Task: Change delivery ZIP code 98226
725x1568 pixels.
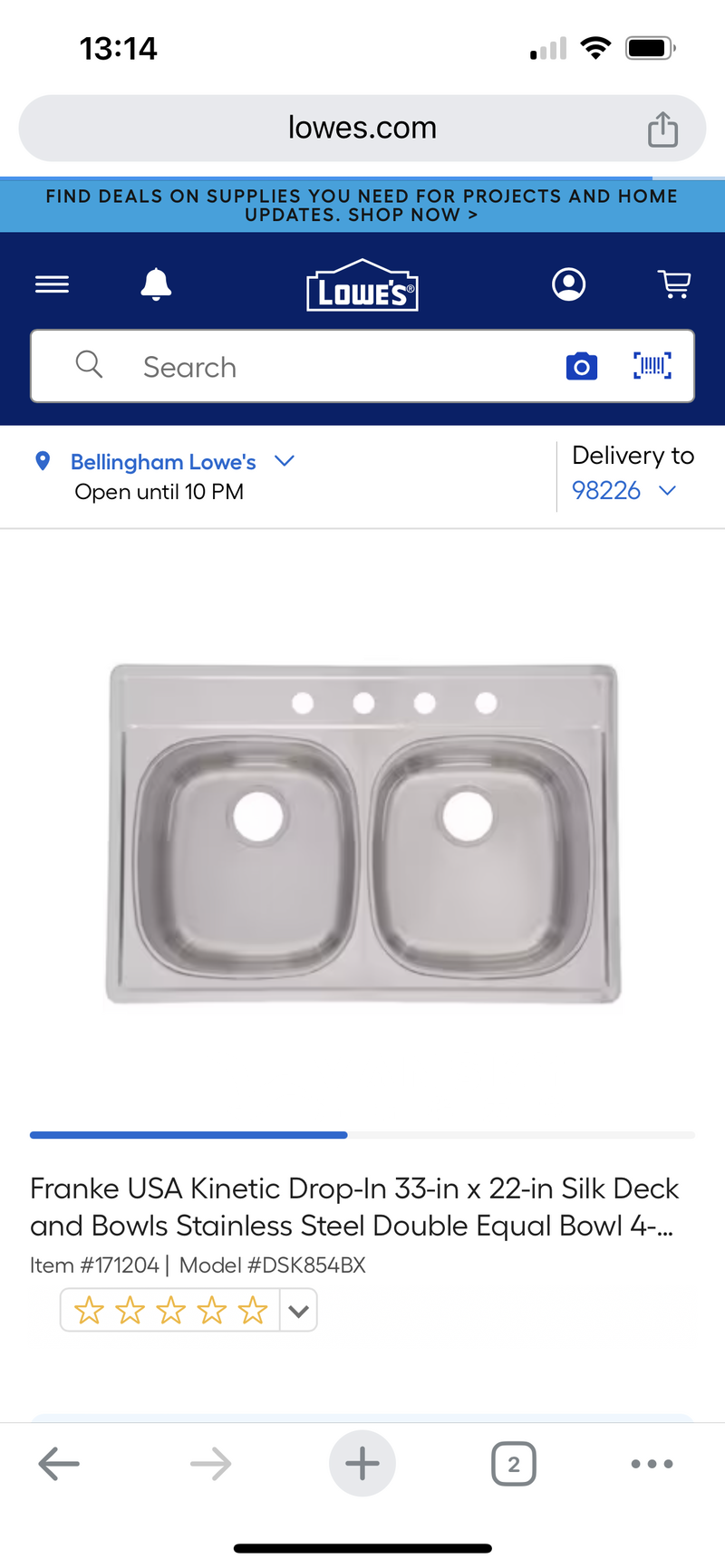Action: pyautogui.click(x=623, y=490)
